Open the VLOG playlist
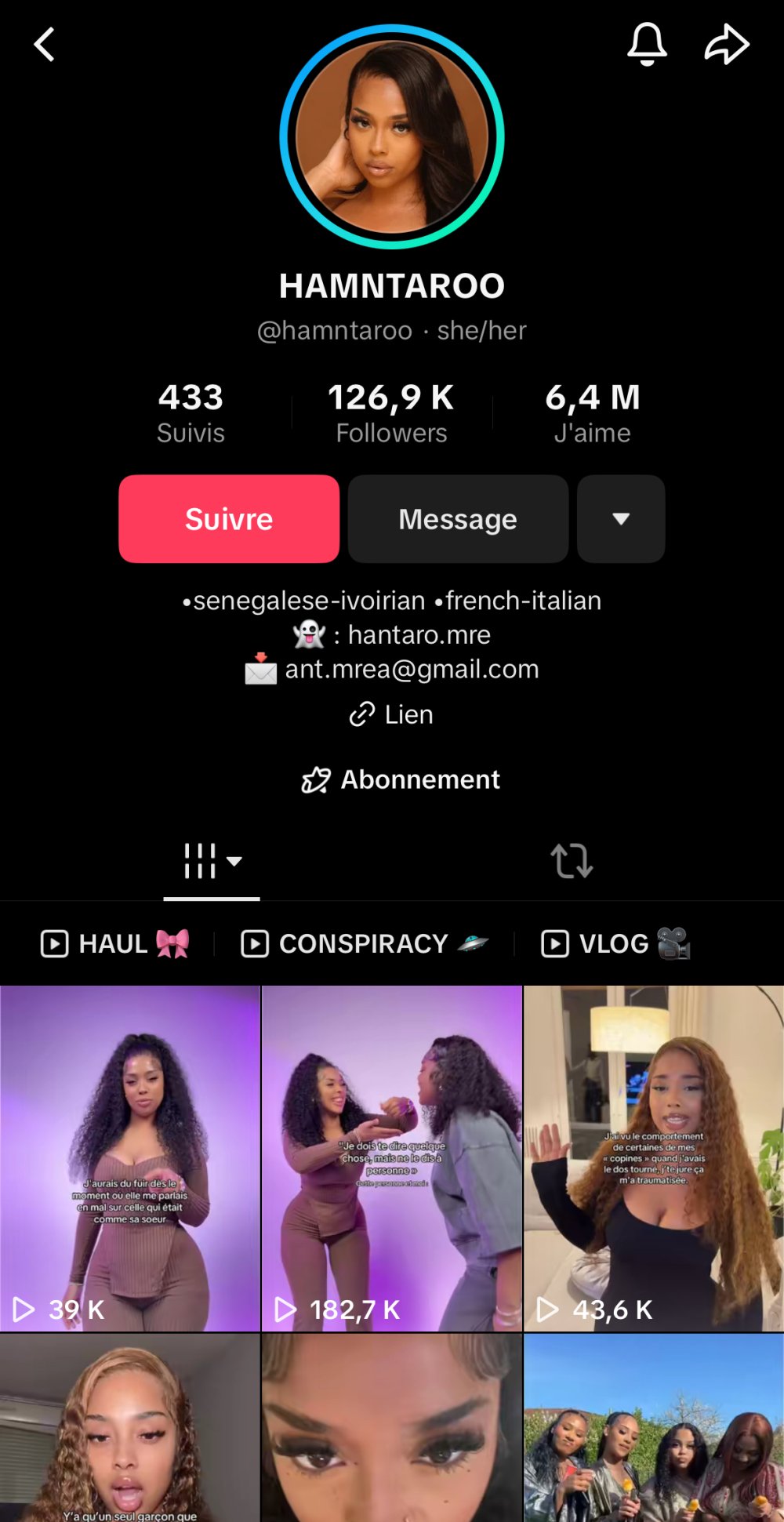This screenshot has width=784, height=1522. pyautogui.click(x=615, y=943)
